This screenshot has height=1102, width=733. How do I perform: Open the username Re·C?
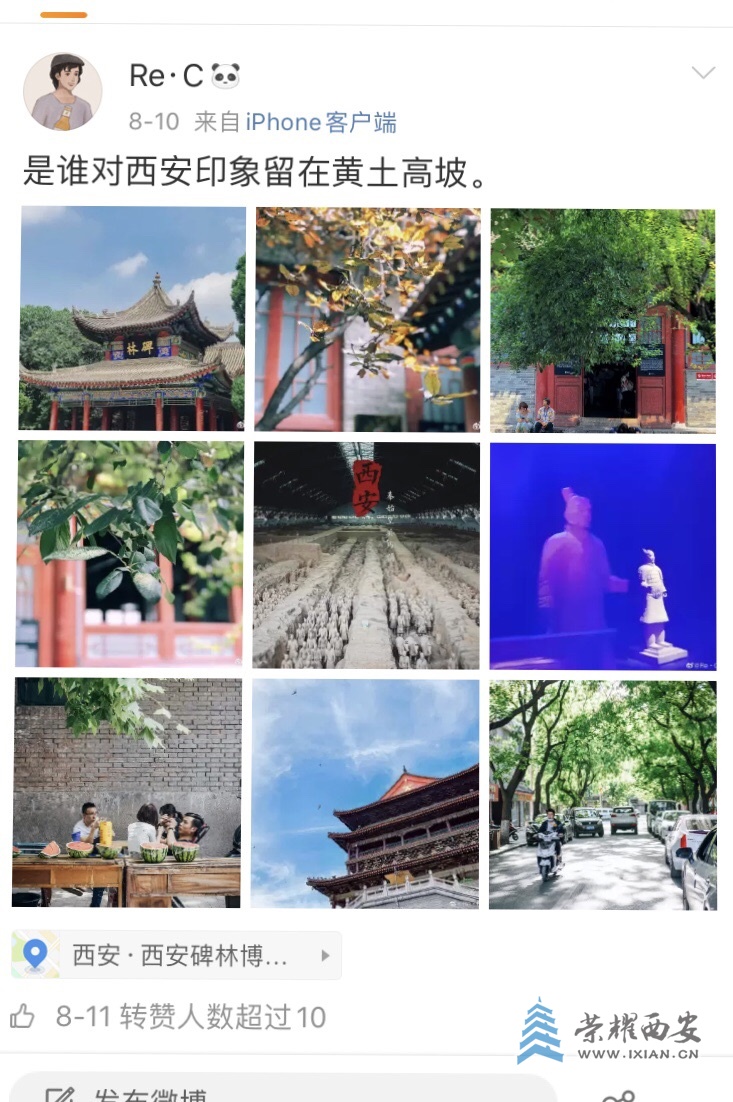(166, 75)
